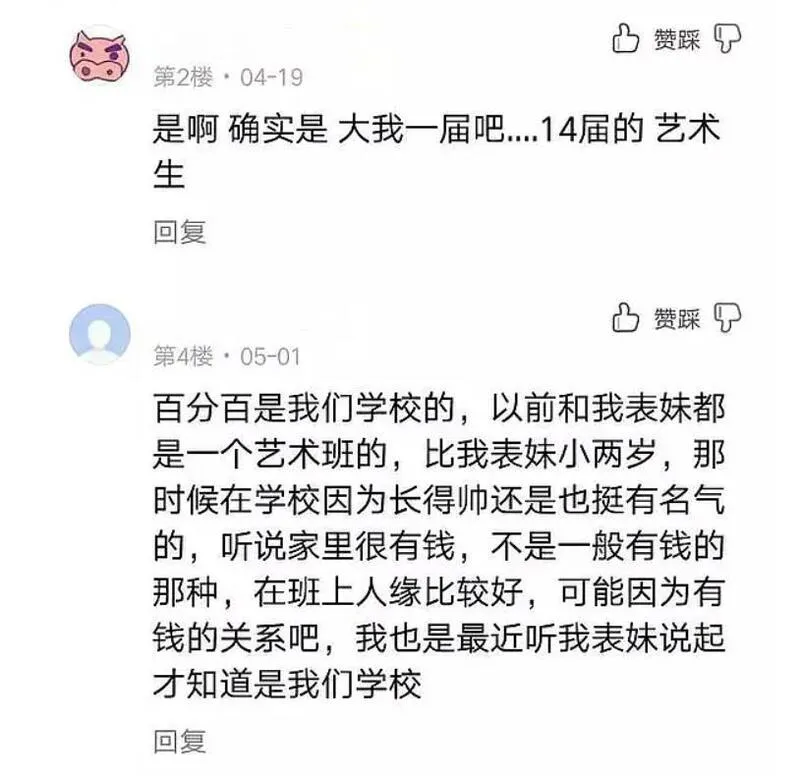Dislike the 第4楼 comment
Image resolution: width=800 pixels, height=776 pixels.
pos(727,319)
